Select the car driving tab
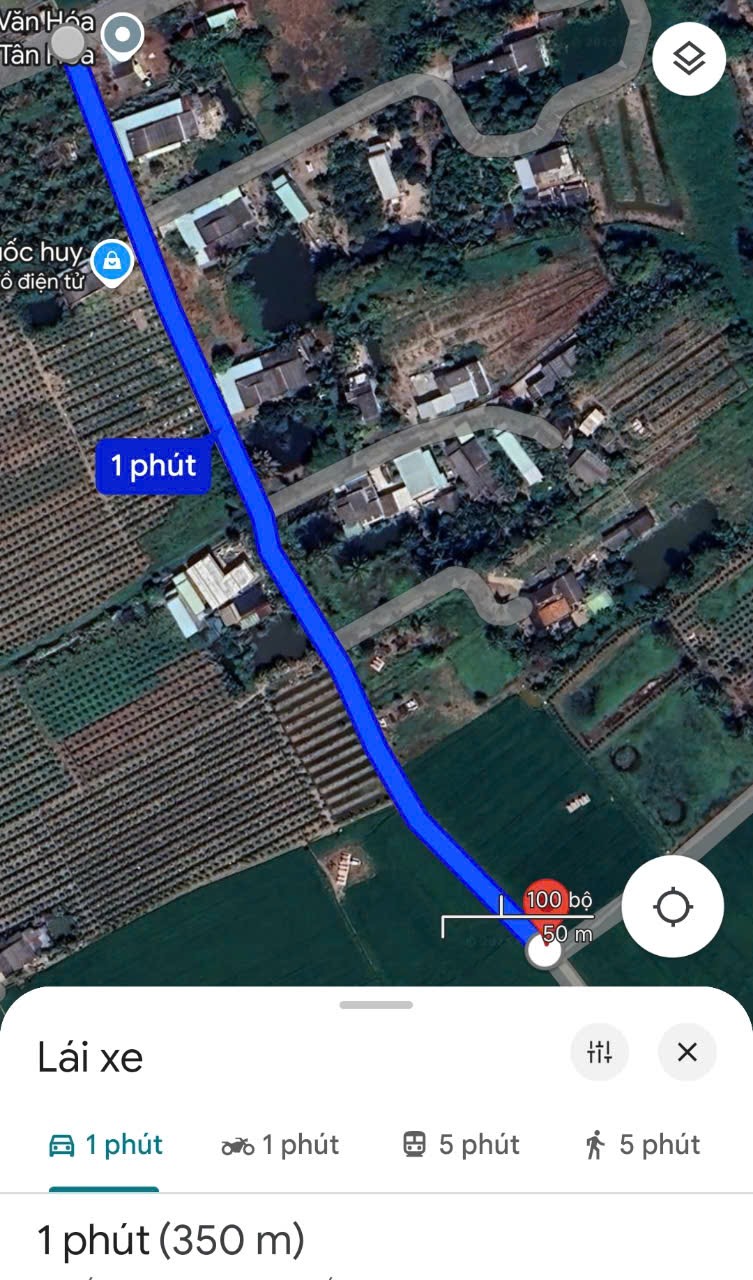The width and height of the screenshot is (753, 1280). click(x=105, y=1145)
